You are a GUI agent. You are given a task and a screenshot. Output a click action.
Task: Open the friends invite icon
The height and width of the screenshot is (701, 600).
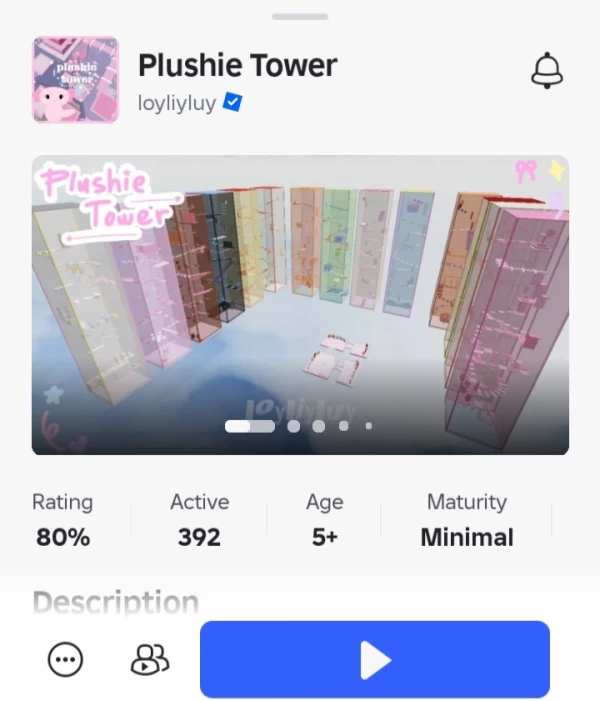150,659
